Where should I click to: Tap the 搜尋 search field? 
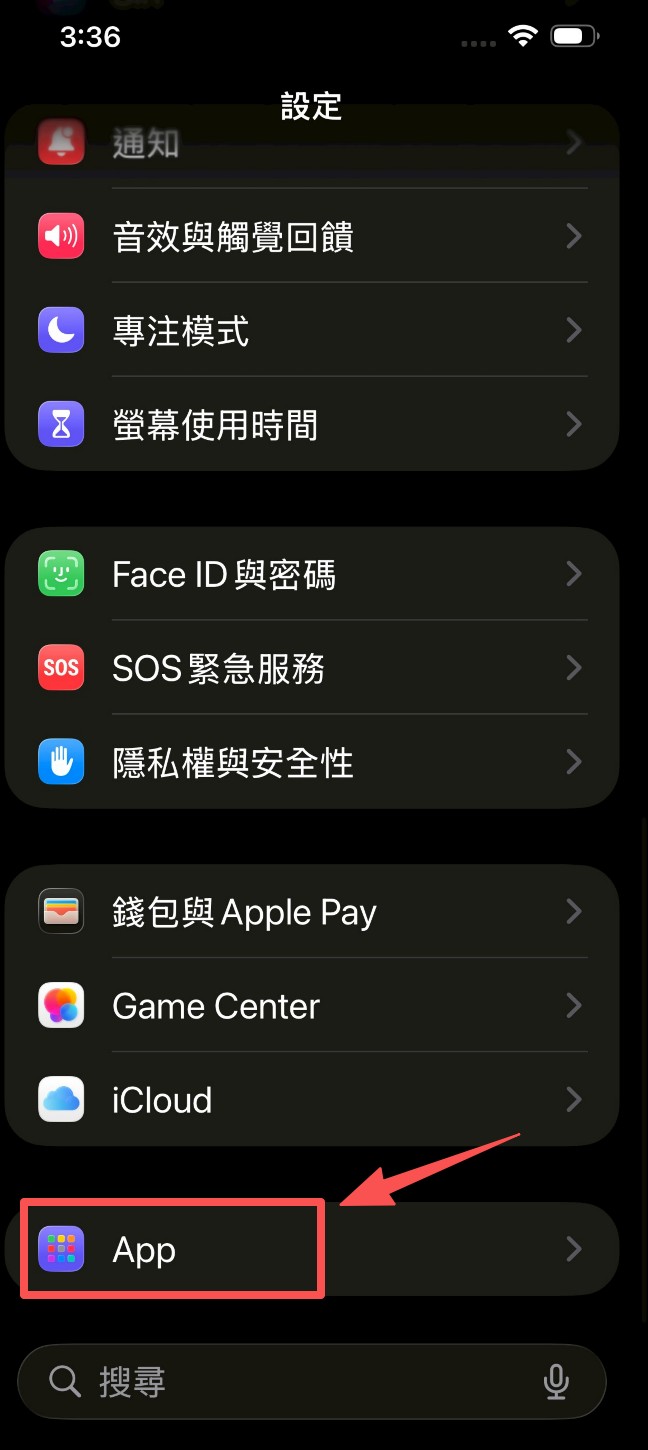pyautogui.click(x=290, y=1382)
